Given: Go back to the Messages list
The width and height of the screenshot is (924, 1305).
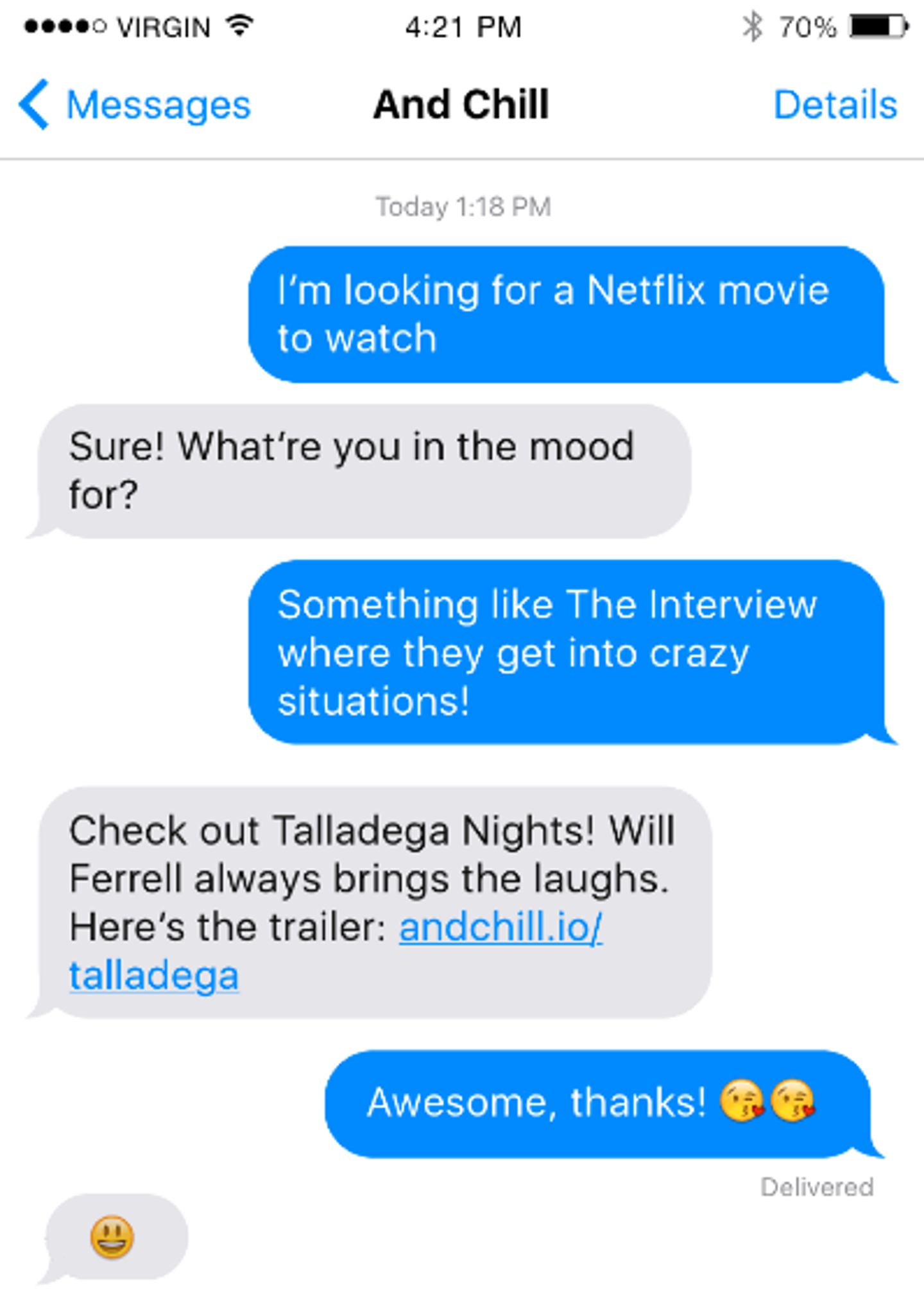Looking at the screenshot, I should 135,105.
